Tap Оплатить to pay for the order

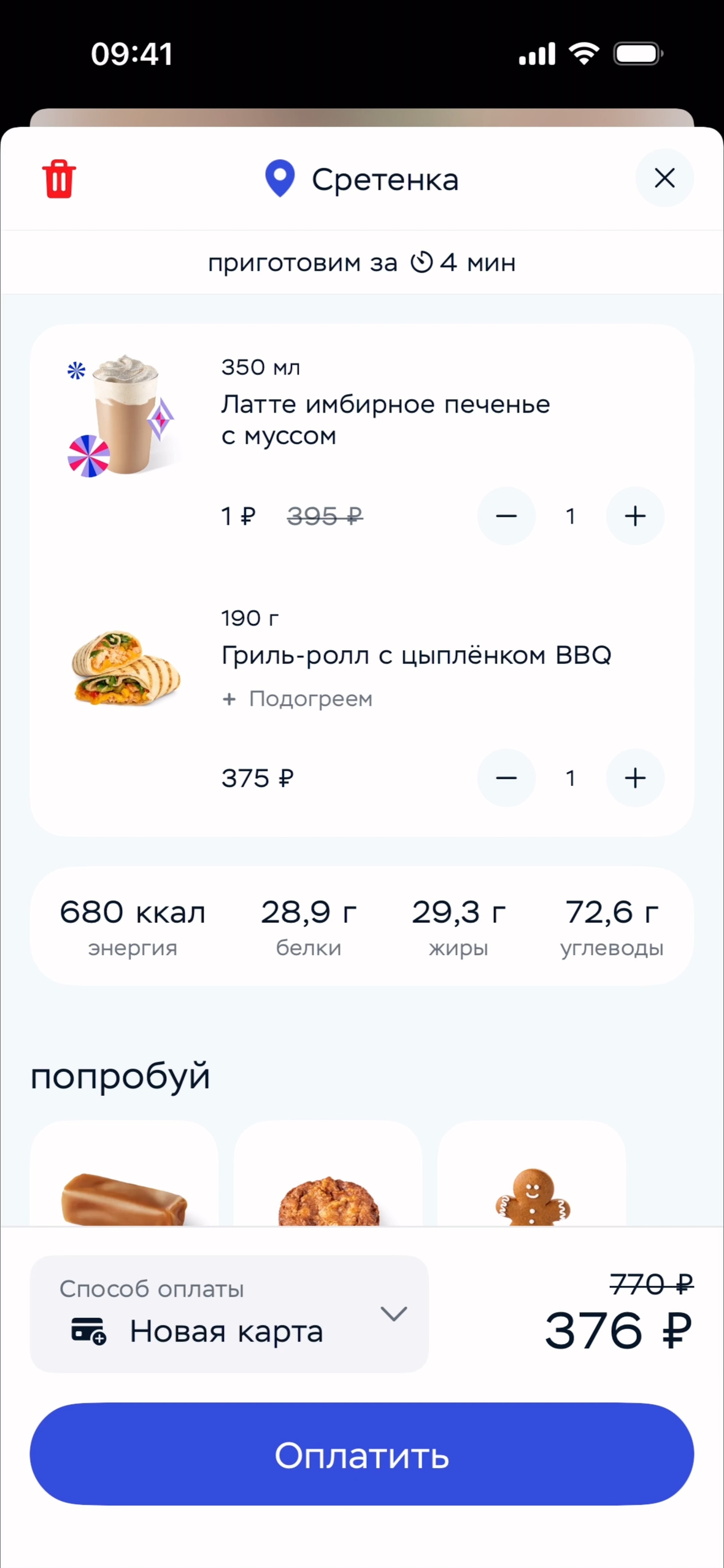coord(362,1454)
